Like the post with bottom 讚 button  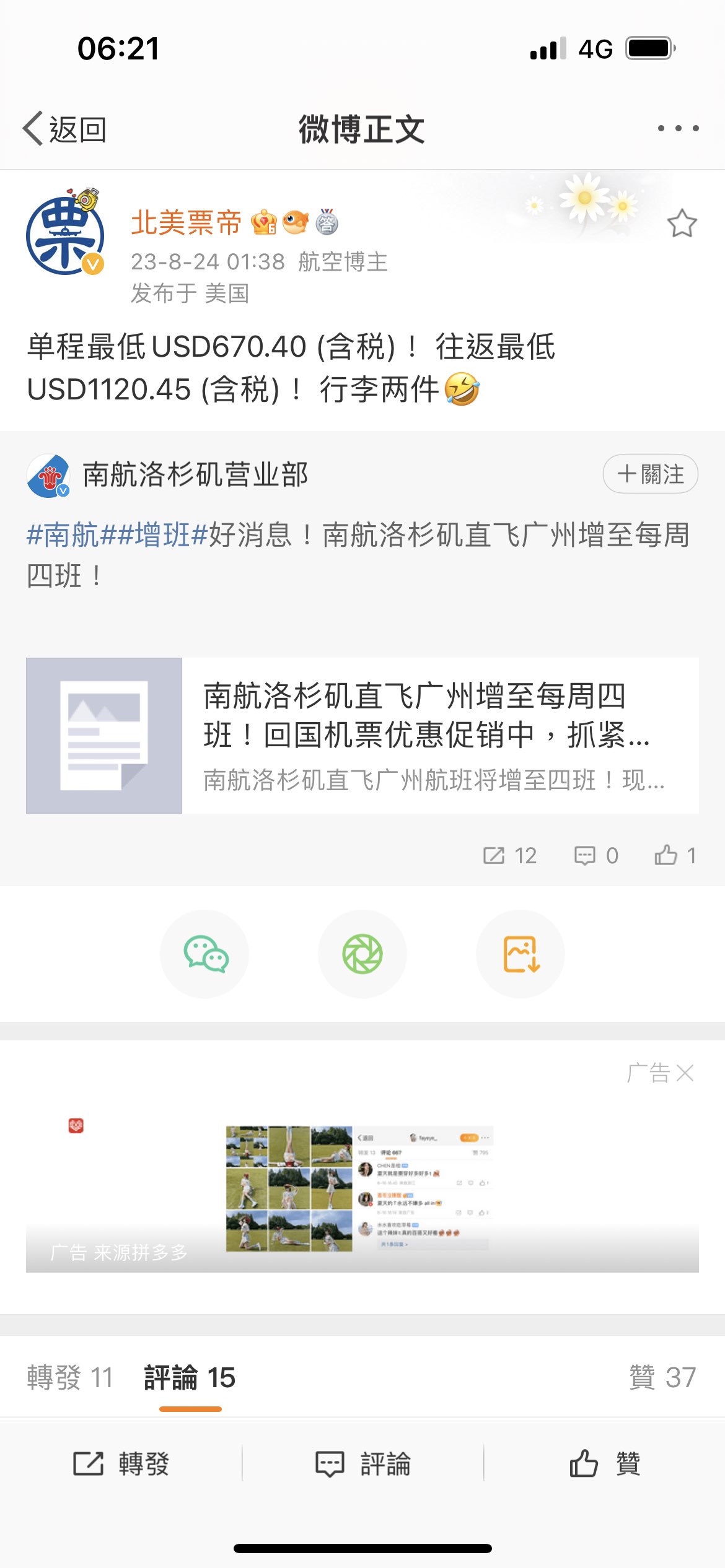604,1464
